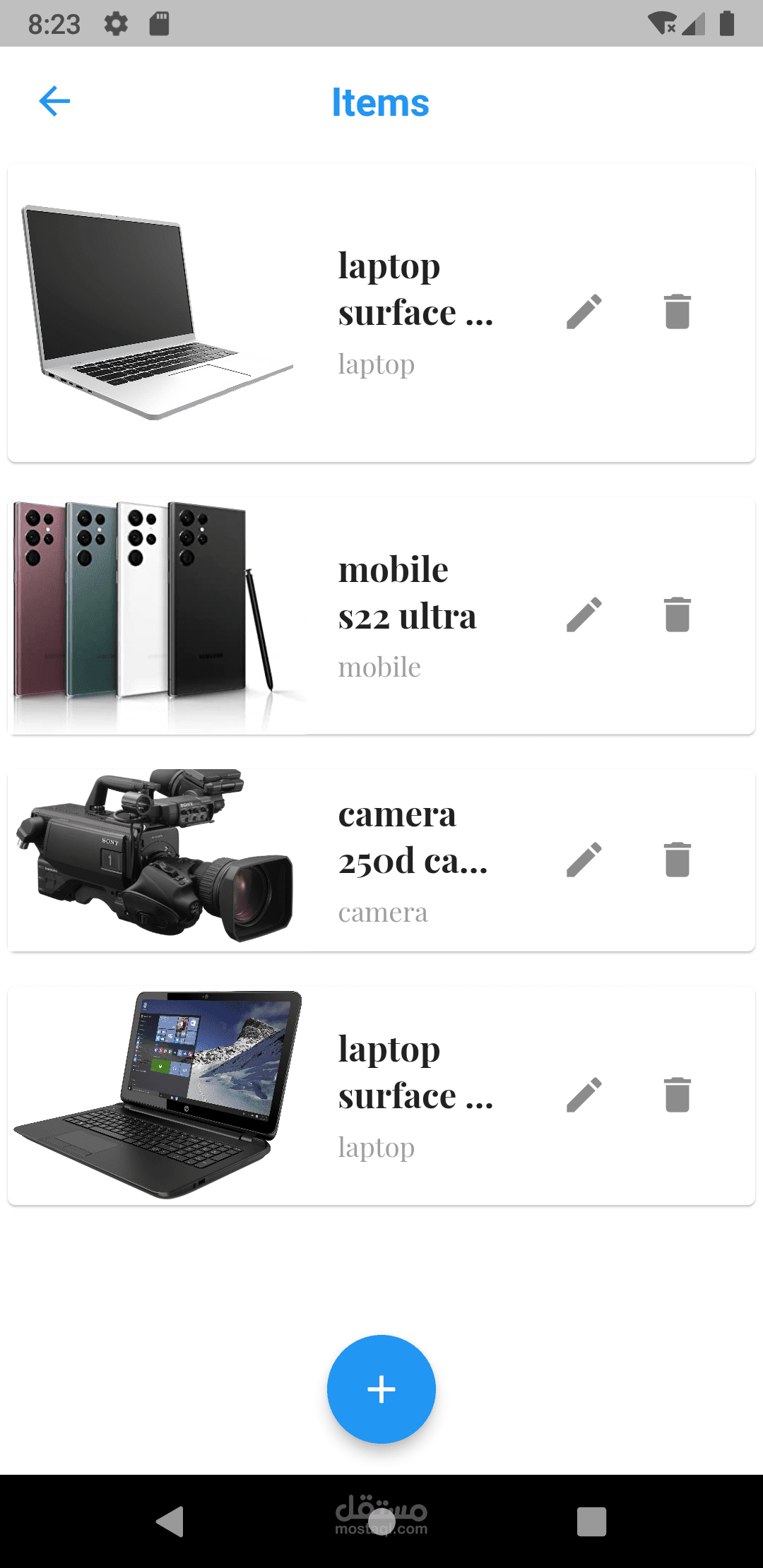Delete the mobile s22 ultra item
The image size is (763, 1568).
pyautogui.click(x=677, y=614)
